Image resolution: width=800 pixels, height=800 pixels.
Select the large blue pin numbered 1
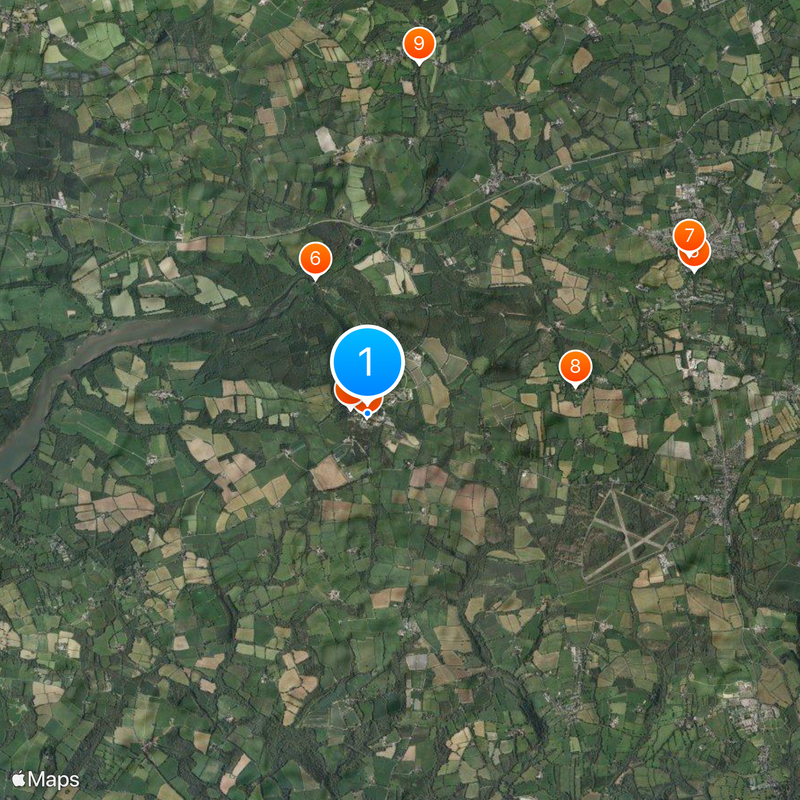click(367, 362)
